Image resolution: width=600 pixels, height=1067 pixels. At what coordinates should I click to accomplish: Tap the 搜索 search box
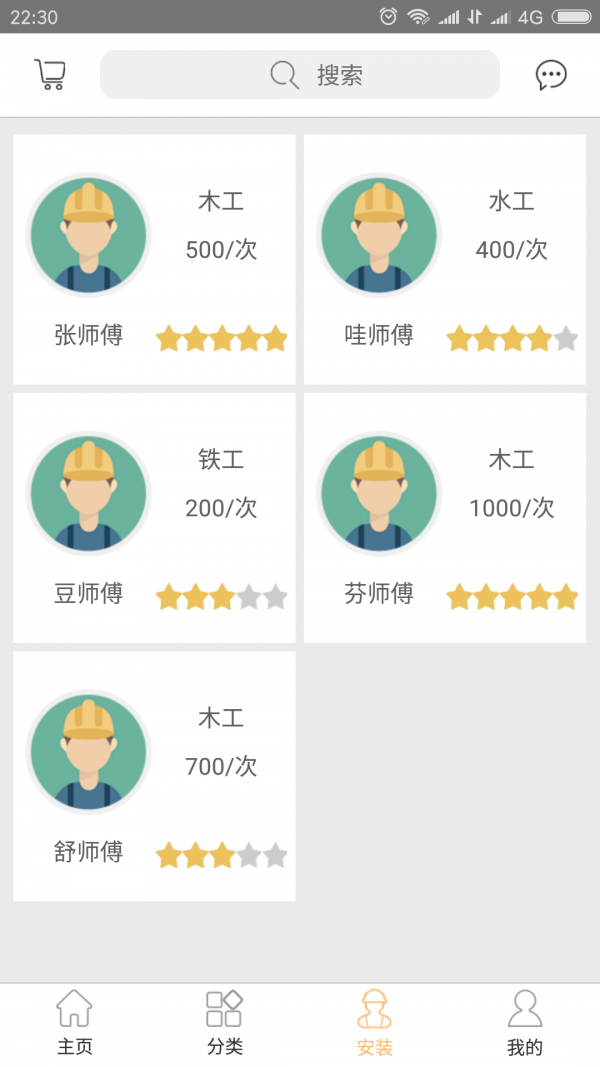pyautogui.click(x=300, y=75)
